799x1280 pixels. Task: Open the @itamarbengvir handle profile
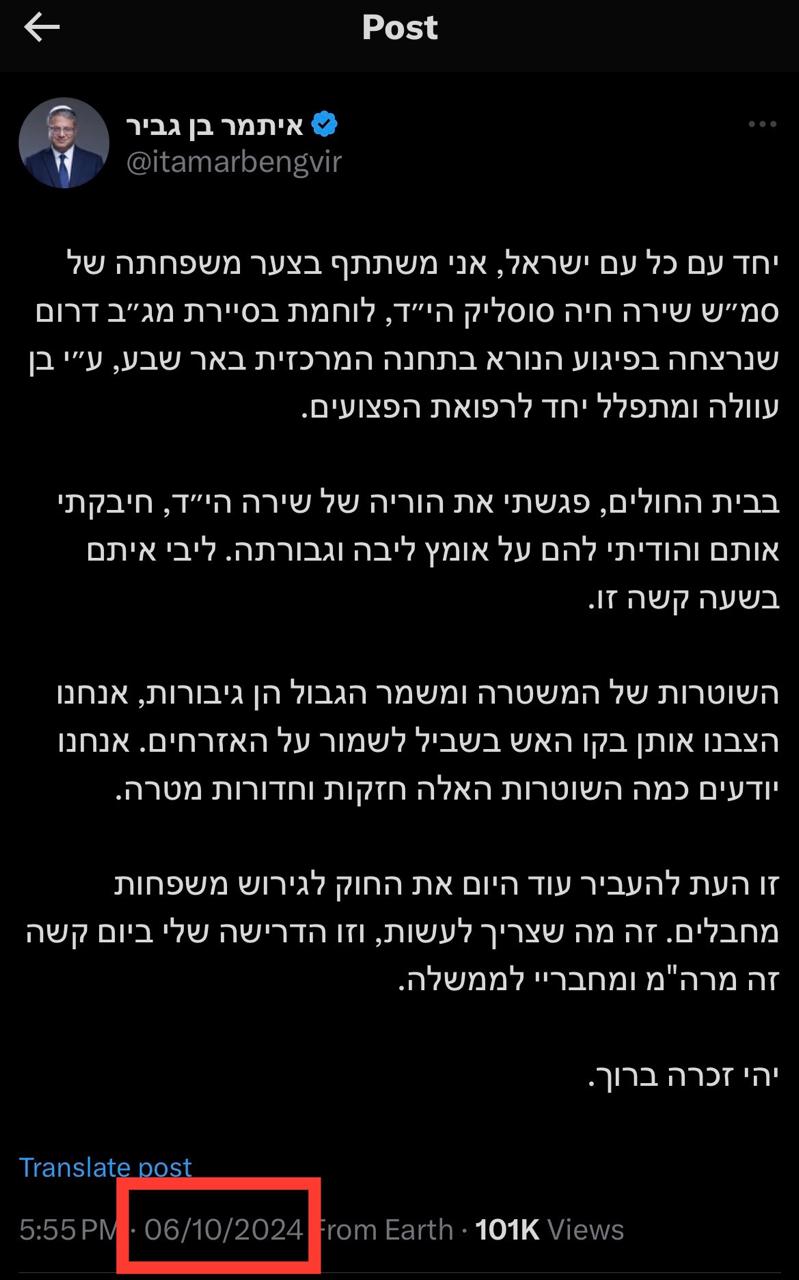pos(234,163)
